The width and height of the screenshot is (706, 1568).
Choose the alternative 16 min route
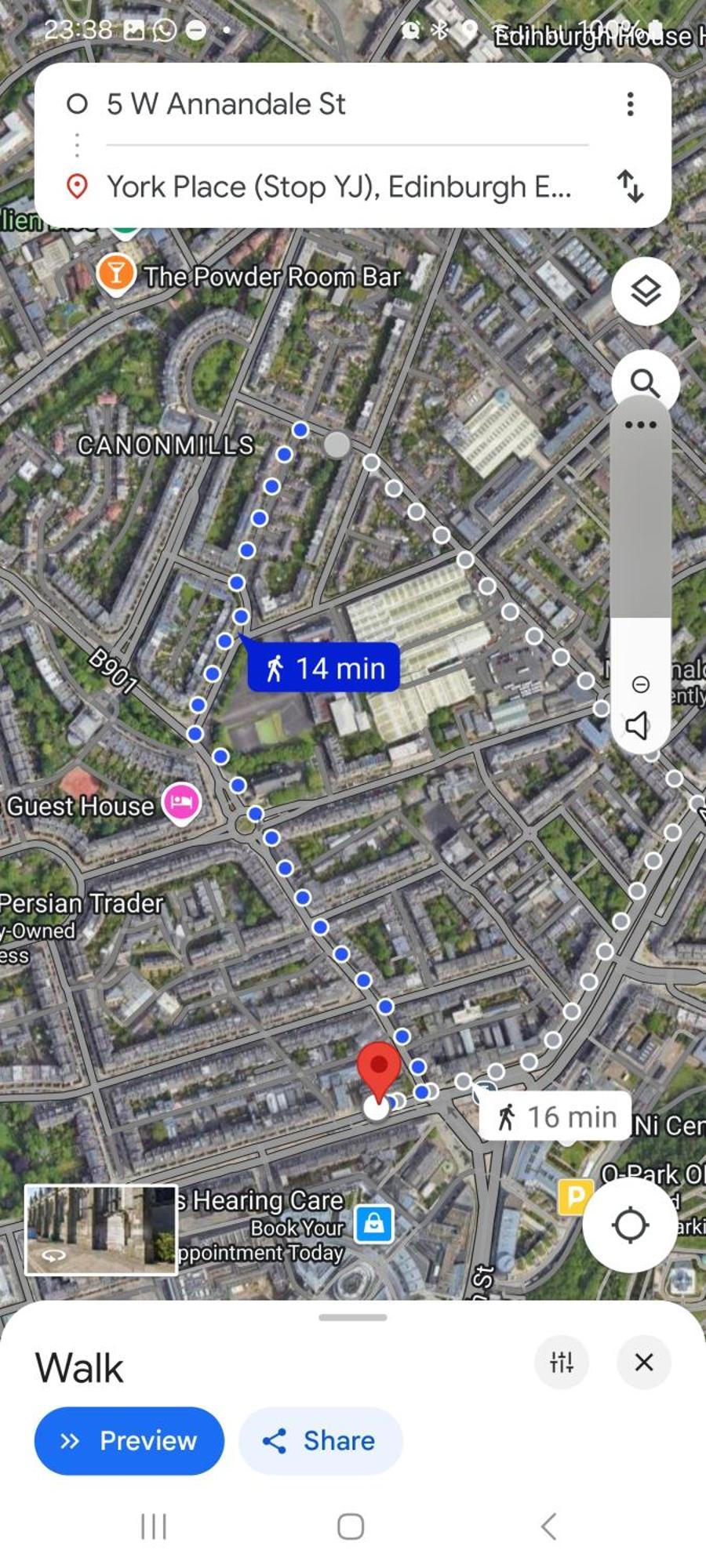(x=555, y=1116)
